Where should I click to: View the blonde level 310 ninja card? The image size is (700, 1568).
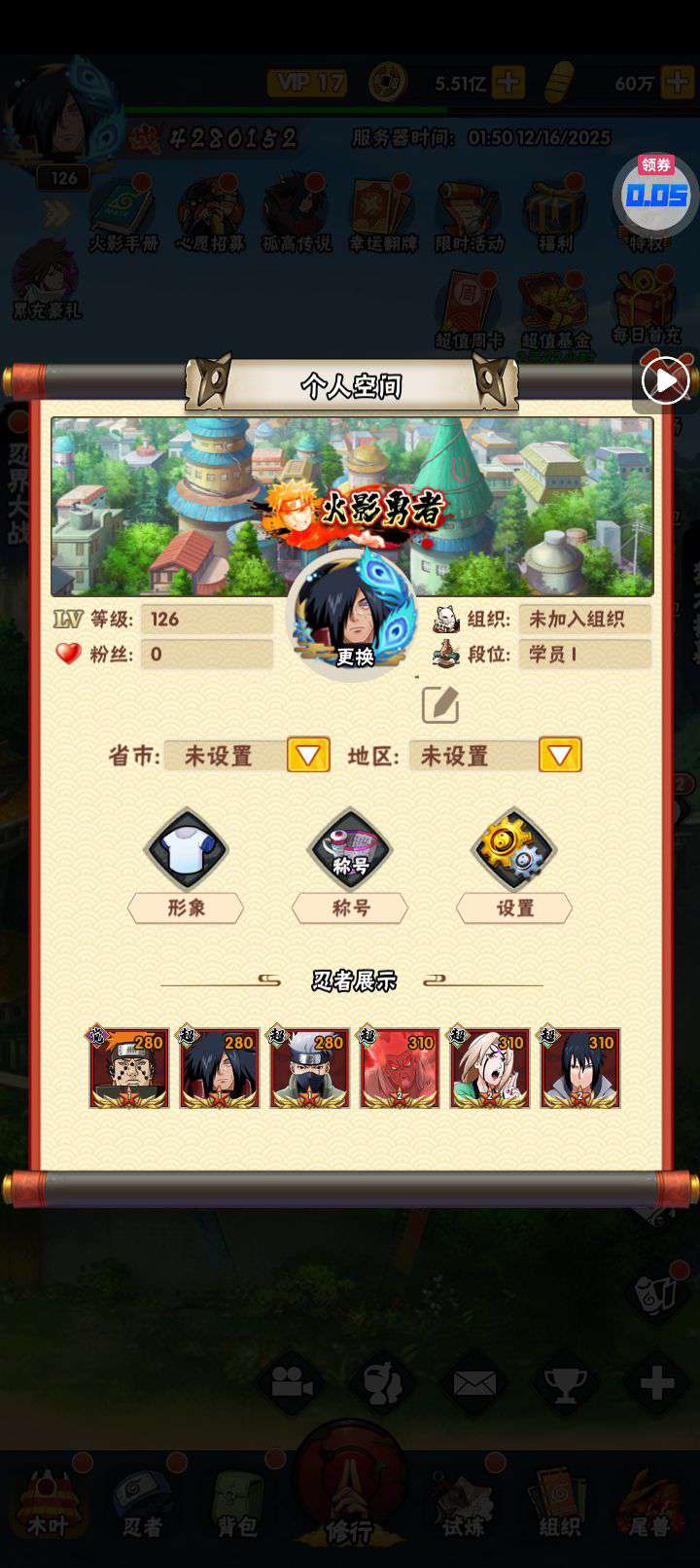tap(490, 1068)
